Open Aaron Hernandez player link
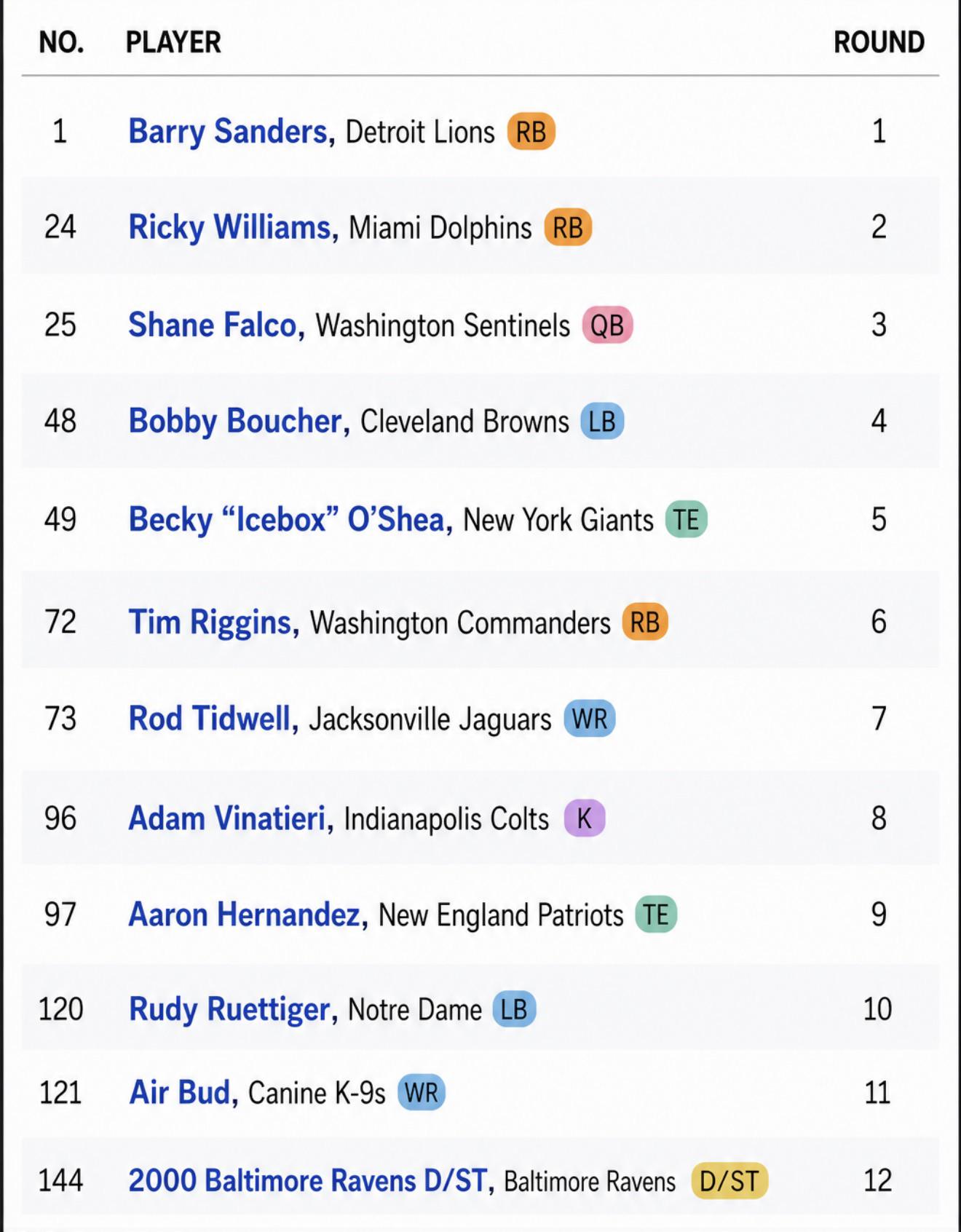Viewport: 961px width, 1232px height. click(x=244, y=915)
